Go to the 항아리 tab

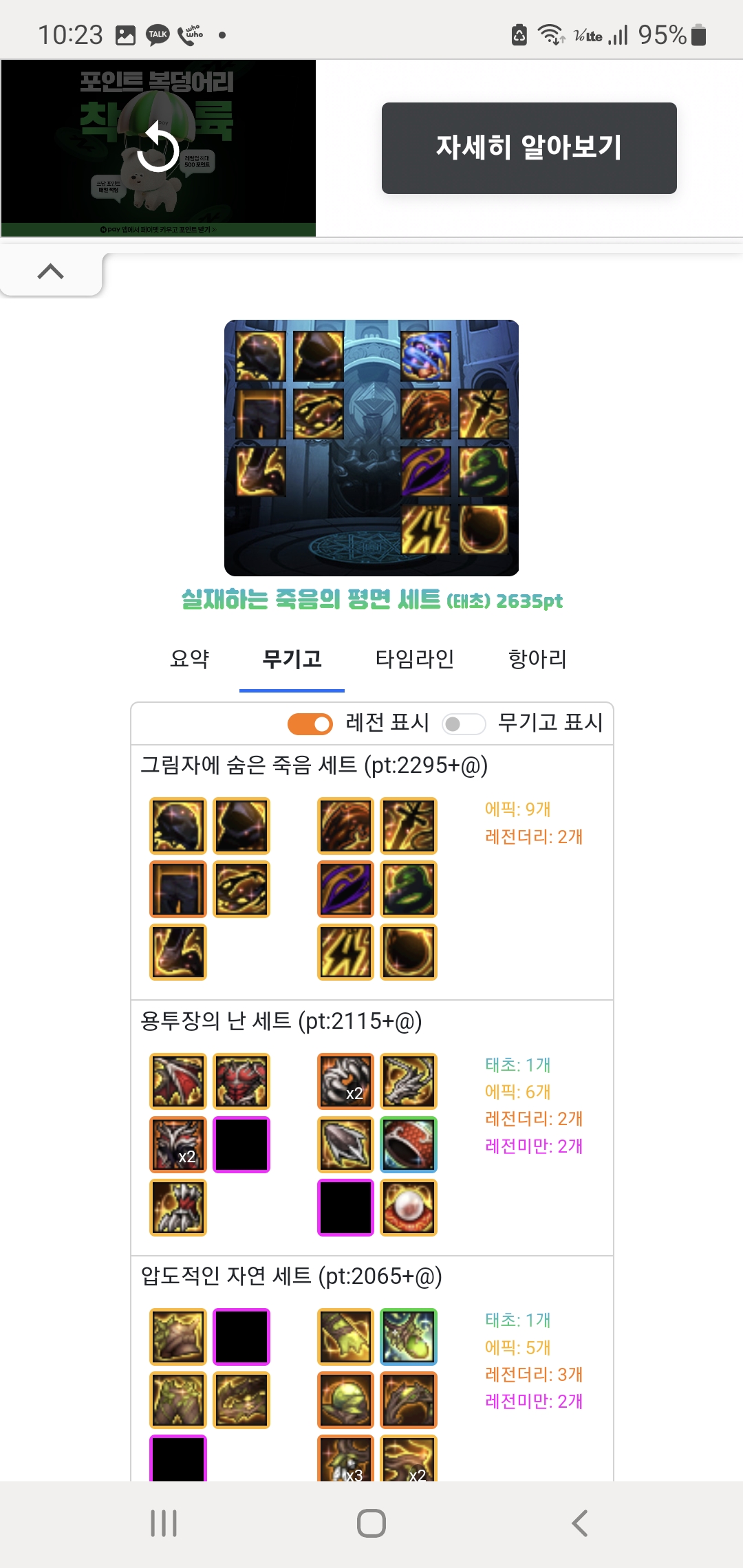tap(537, 659)
